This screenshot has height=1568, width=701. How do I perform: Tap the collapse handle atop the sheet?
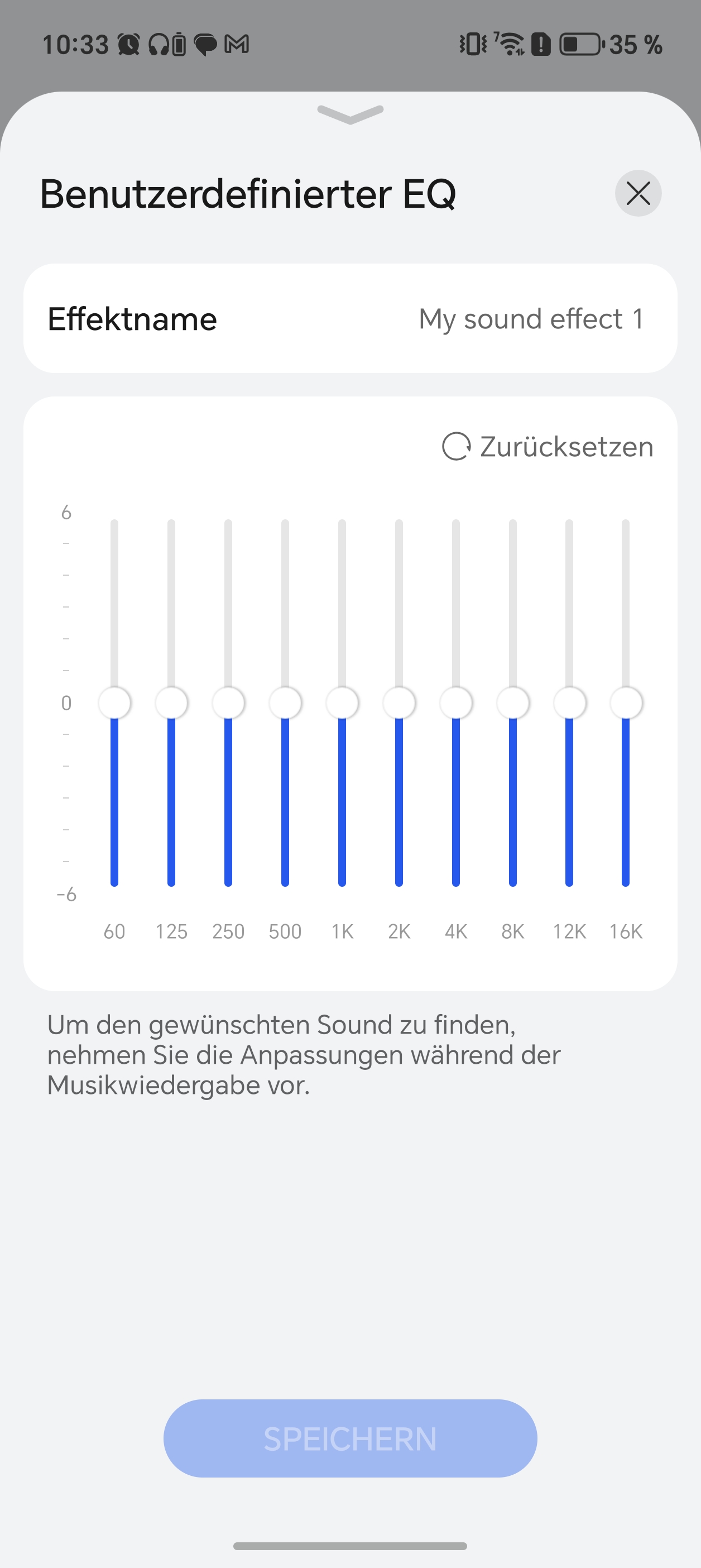click(350, 114)
